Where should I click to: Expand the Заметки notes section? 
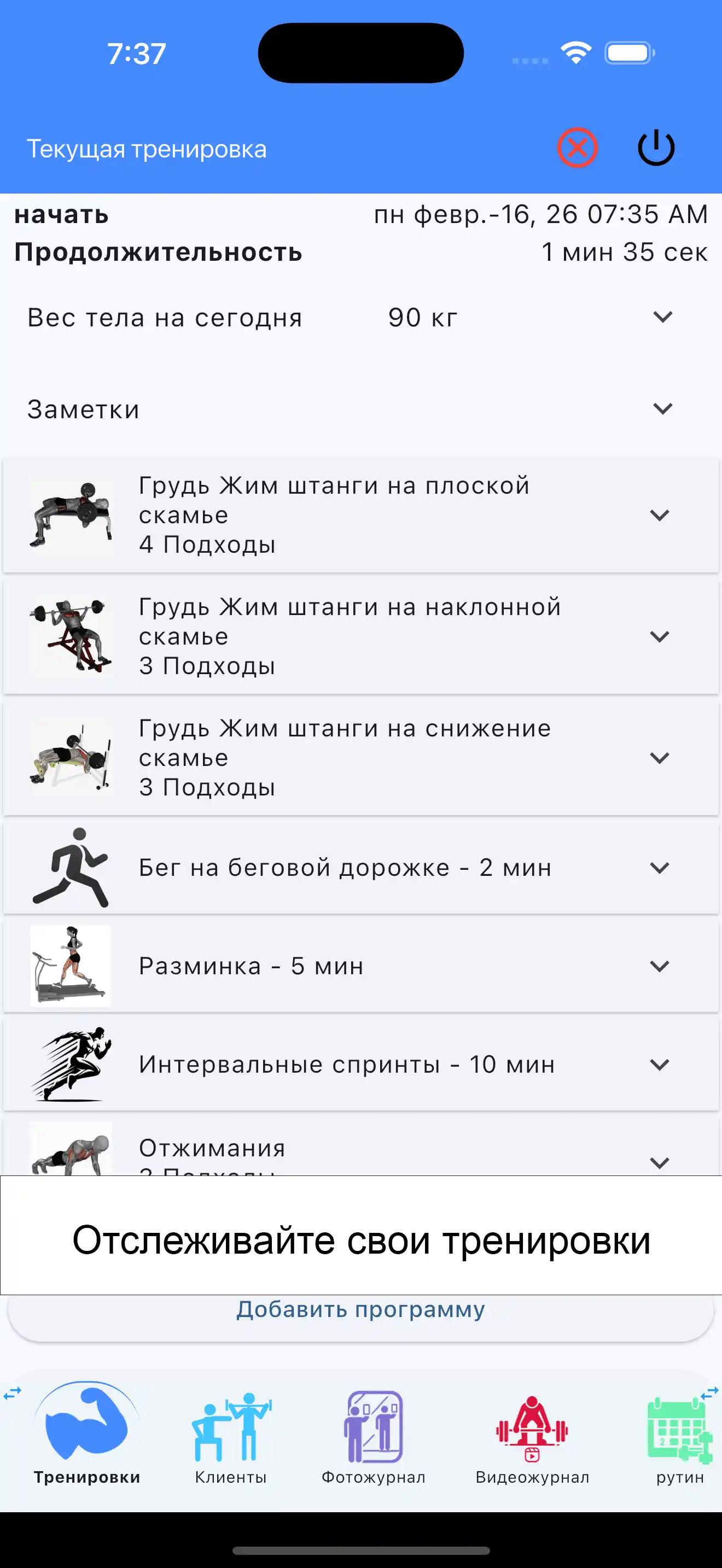click(663, 409)
